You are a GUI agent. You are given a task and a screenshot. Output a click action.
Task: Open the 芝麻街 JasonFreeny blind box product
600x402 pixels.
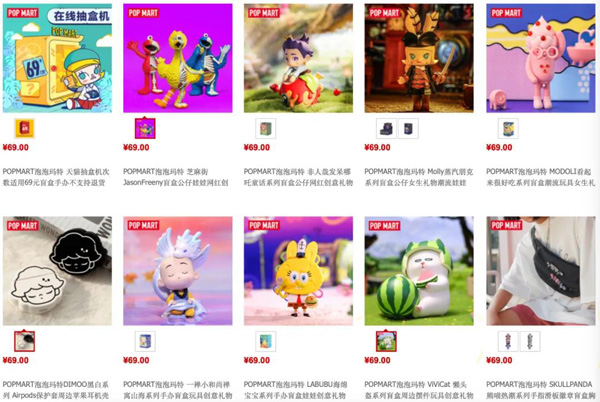coord(177,58)
